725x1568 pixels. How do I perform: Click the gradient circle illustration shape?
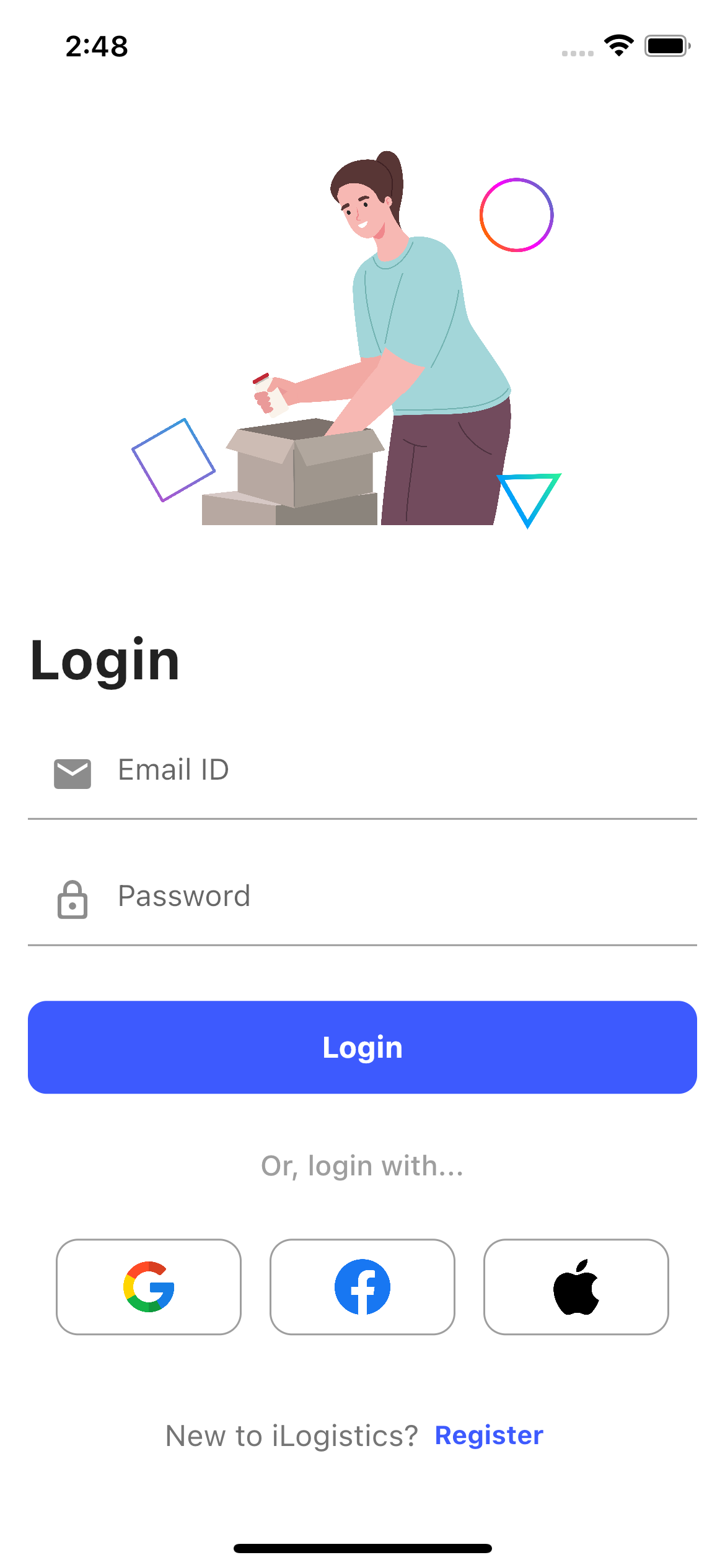[516, 215]
